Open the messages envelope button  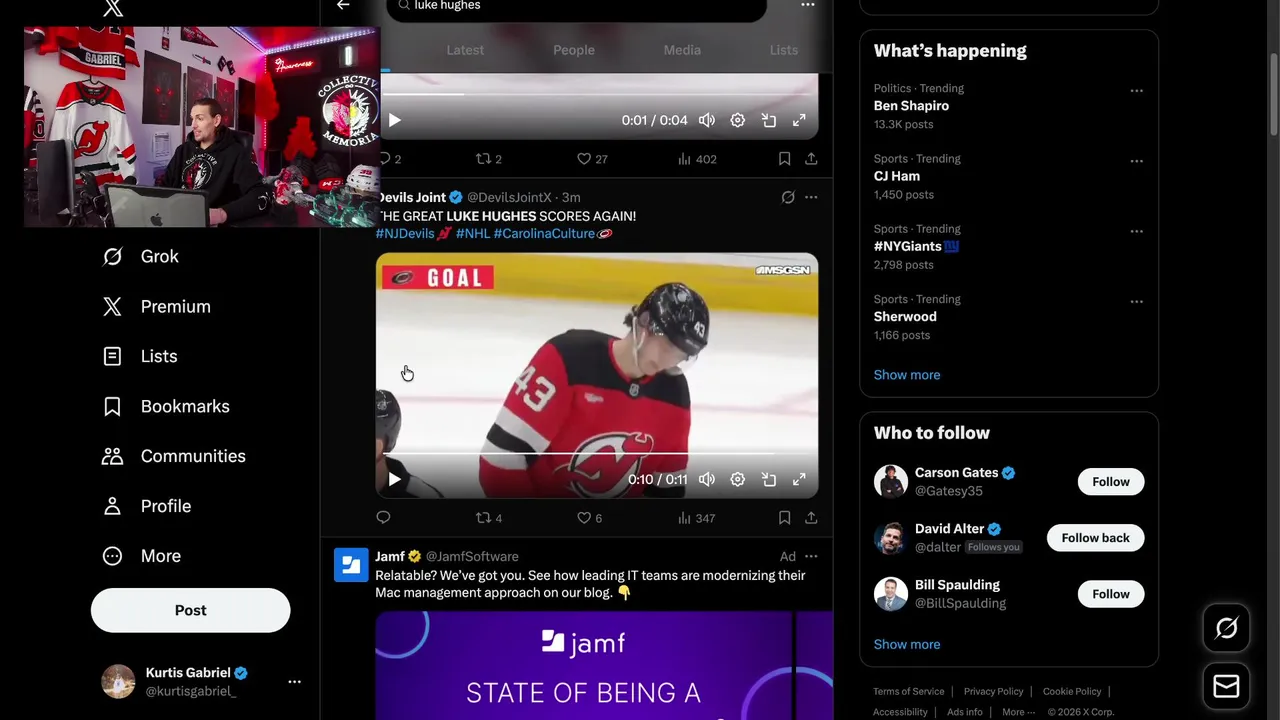(1226, 686)
